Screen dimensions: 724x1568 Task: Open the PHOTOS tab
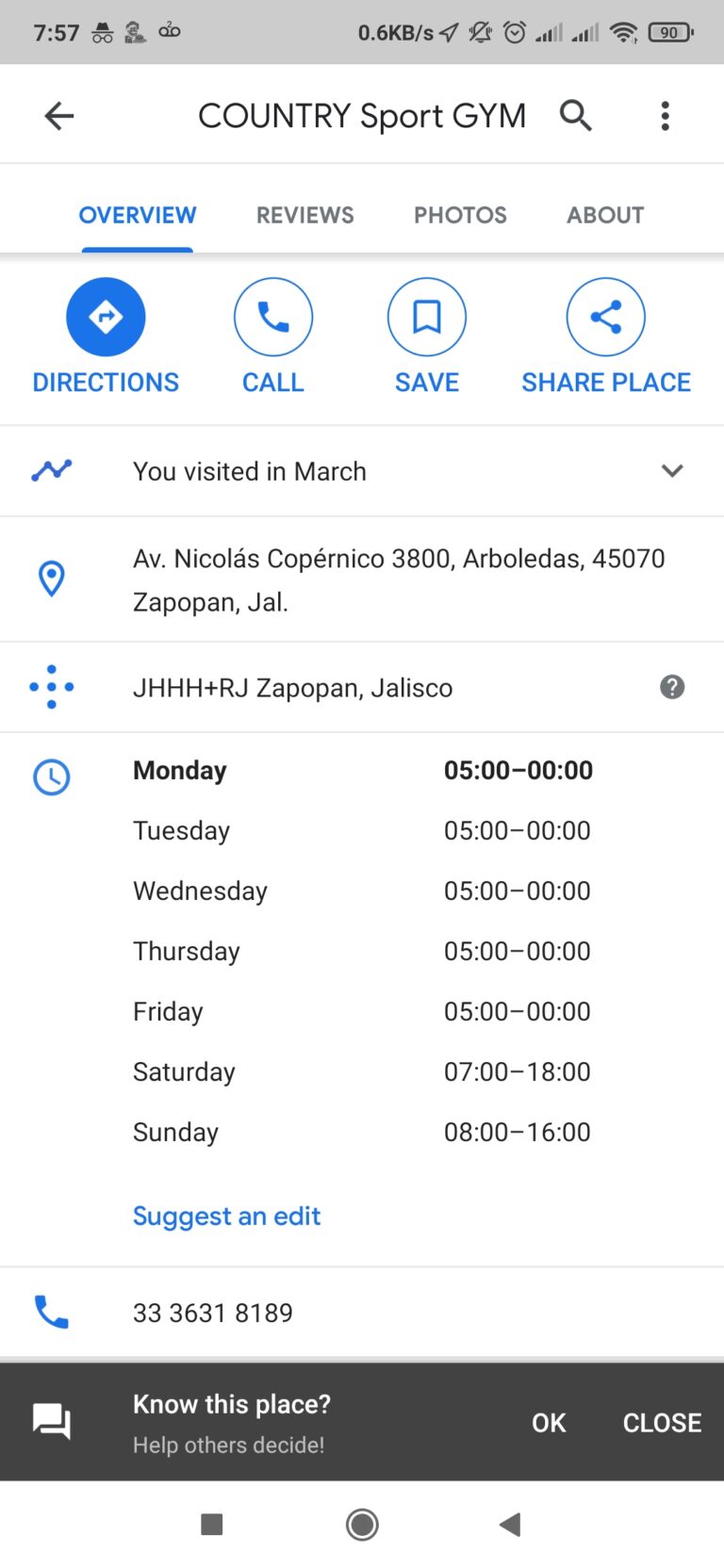(459, 215)
